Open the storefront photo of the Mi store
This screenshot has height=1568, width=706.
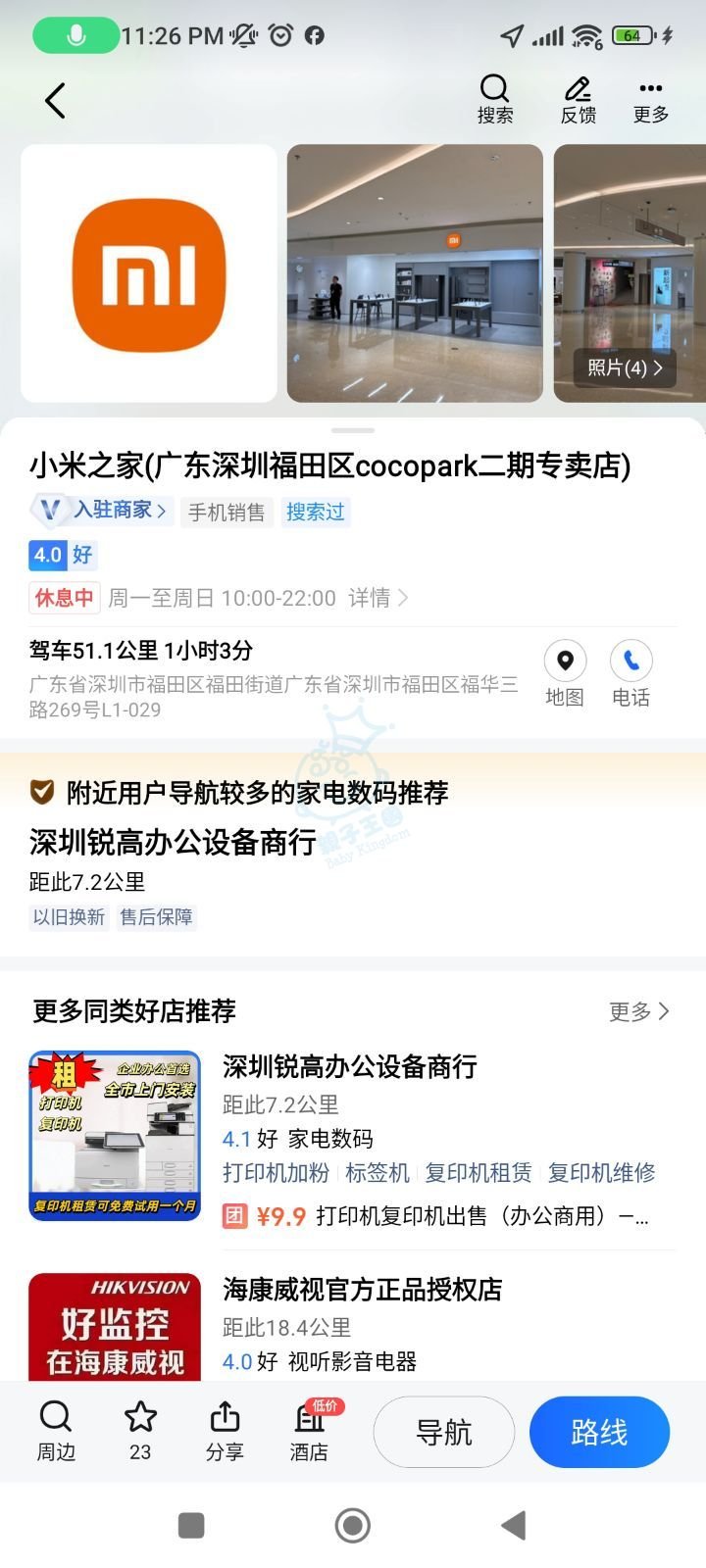pos(414,273)
